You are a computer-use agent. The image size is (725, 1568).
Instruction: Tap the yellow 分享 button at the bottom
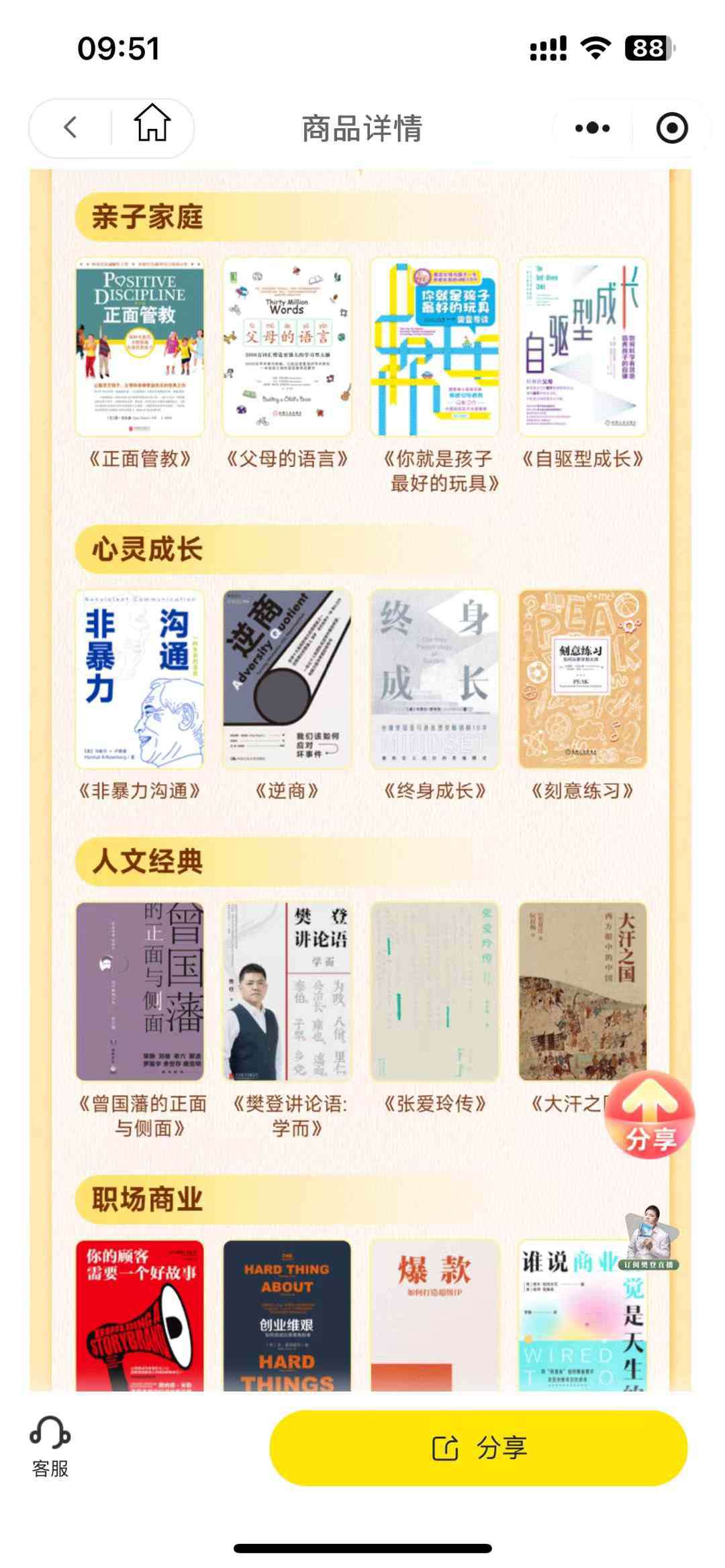tap(478, 1449)
